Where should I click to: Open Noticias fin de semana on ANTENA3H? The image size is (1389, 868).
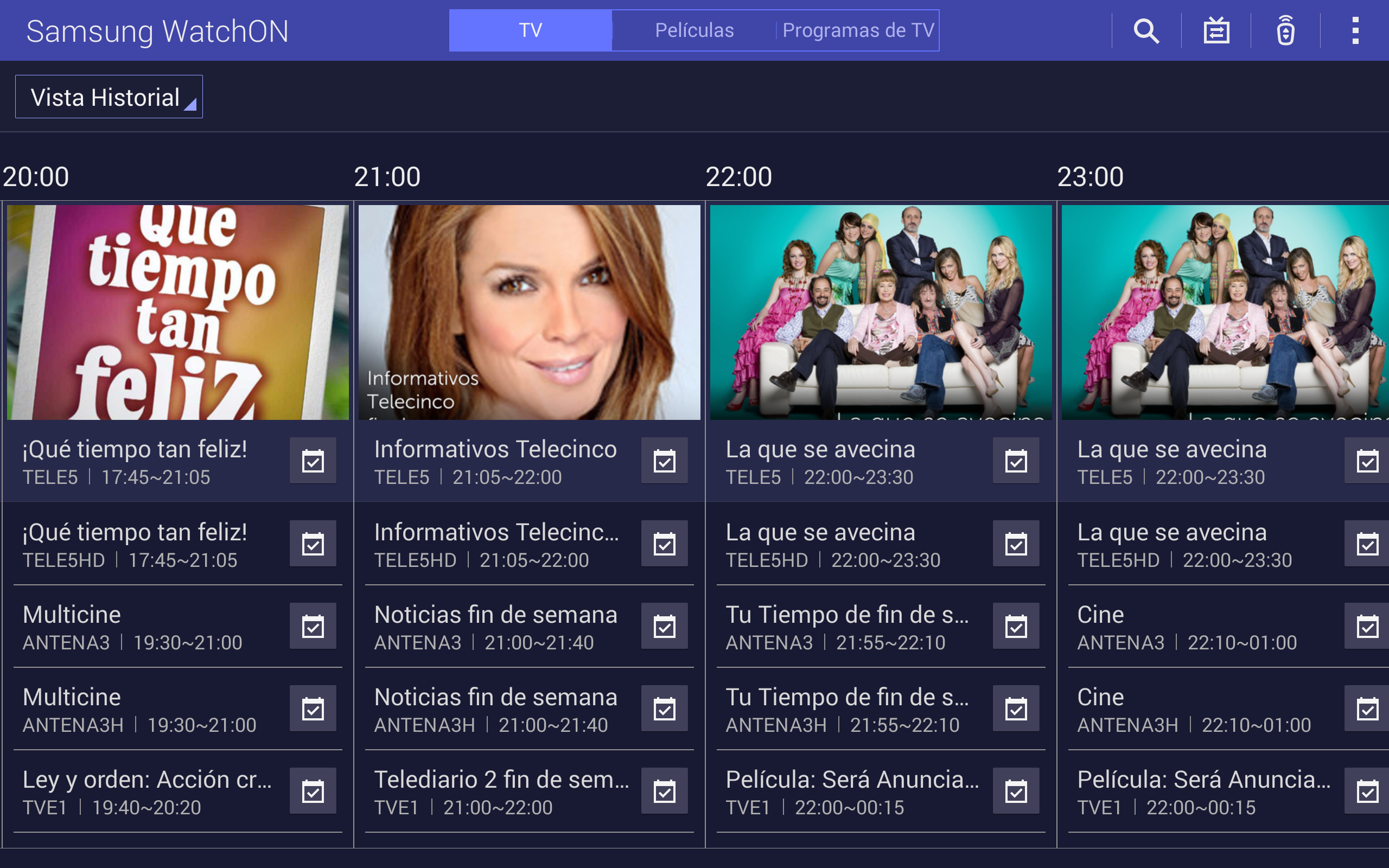pyautogui.click(x=495, y=710)
